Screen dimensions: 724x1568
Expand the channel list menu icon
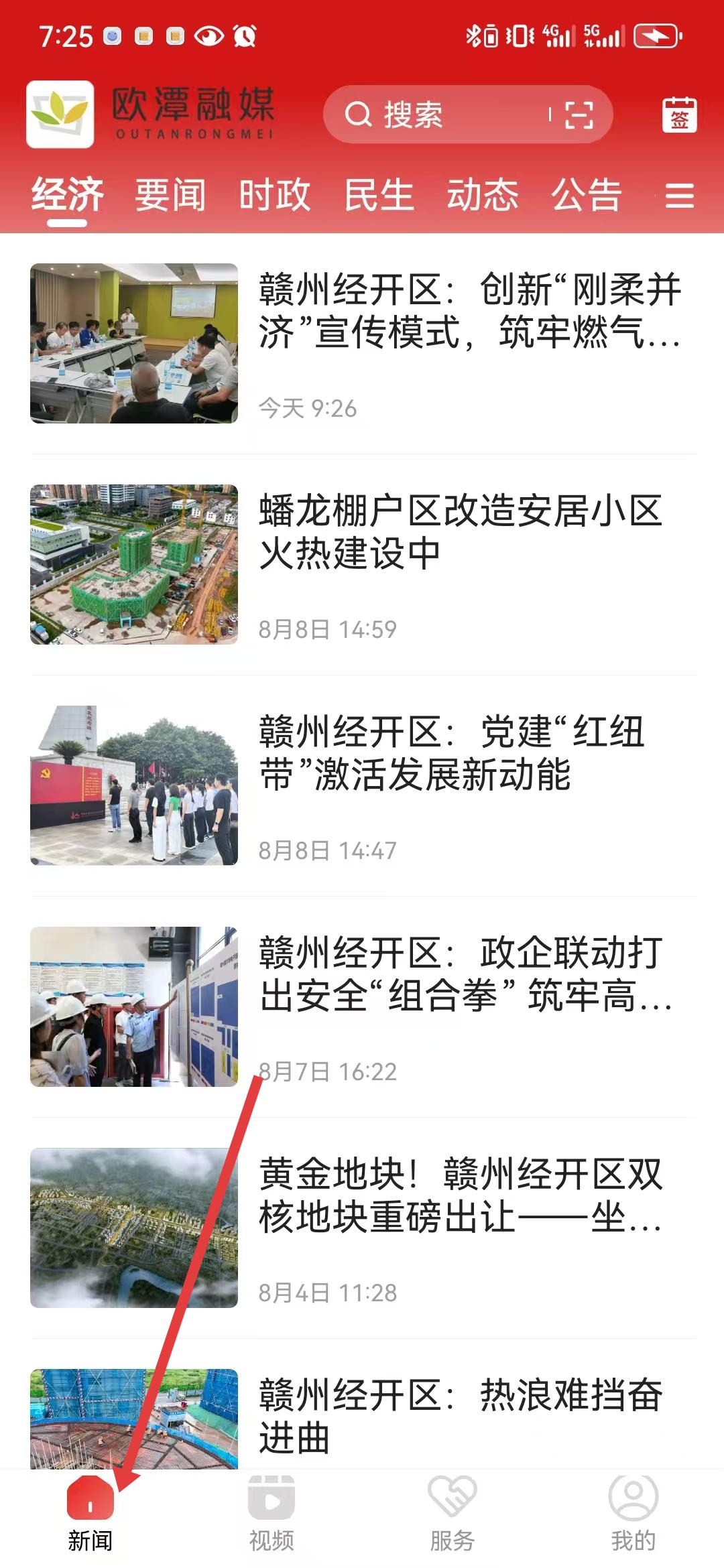[680, 196]
